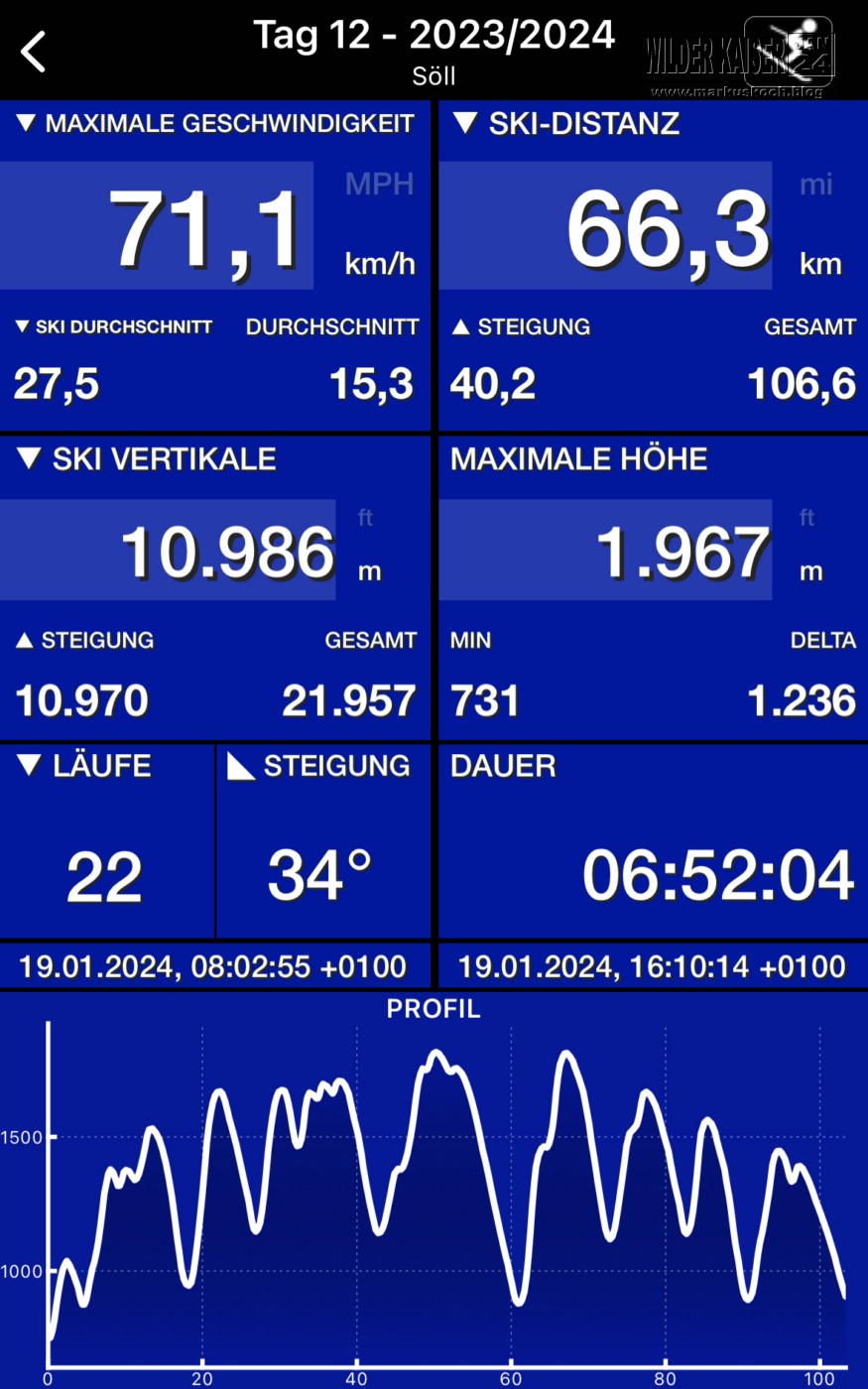Switch ski distance unit to mi
This screenshot has height=1389, width=868.
(x=815, y=185)
